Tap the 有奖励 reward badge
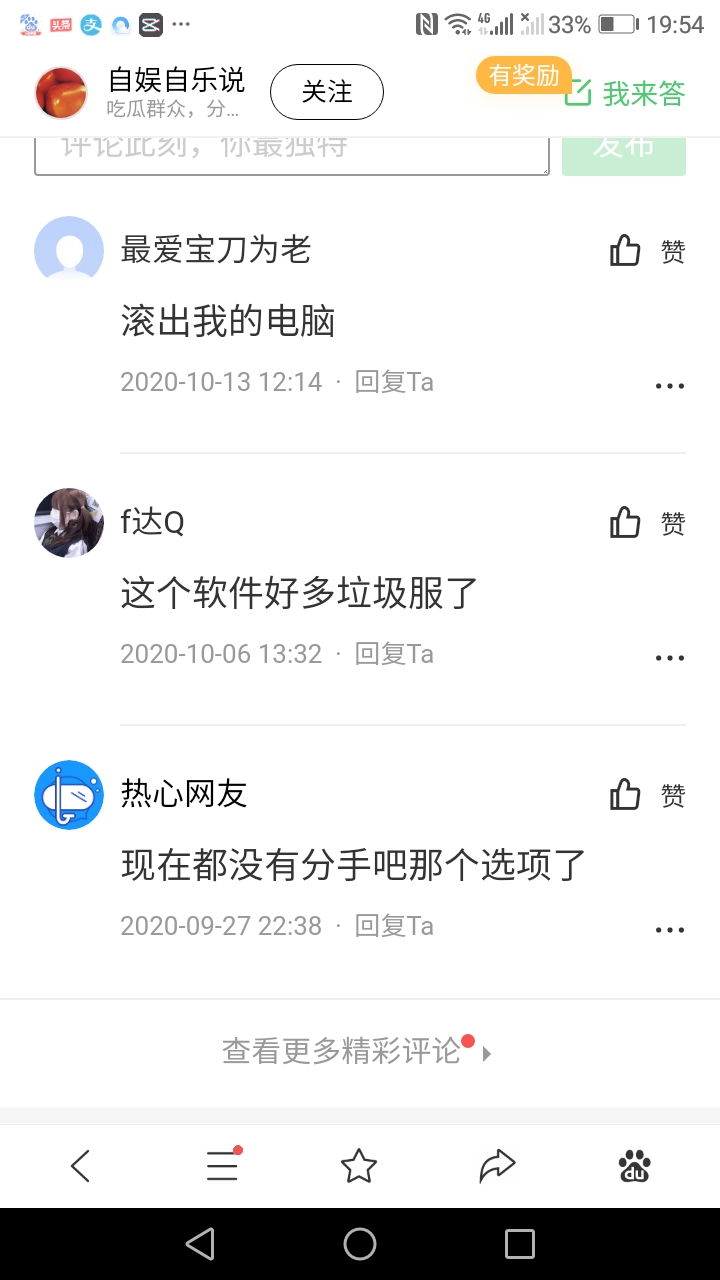The image size is (720, 1280). tap(523, 75)
